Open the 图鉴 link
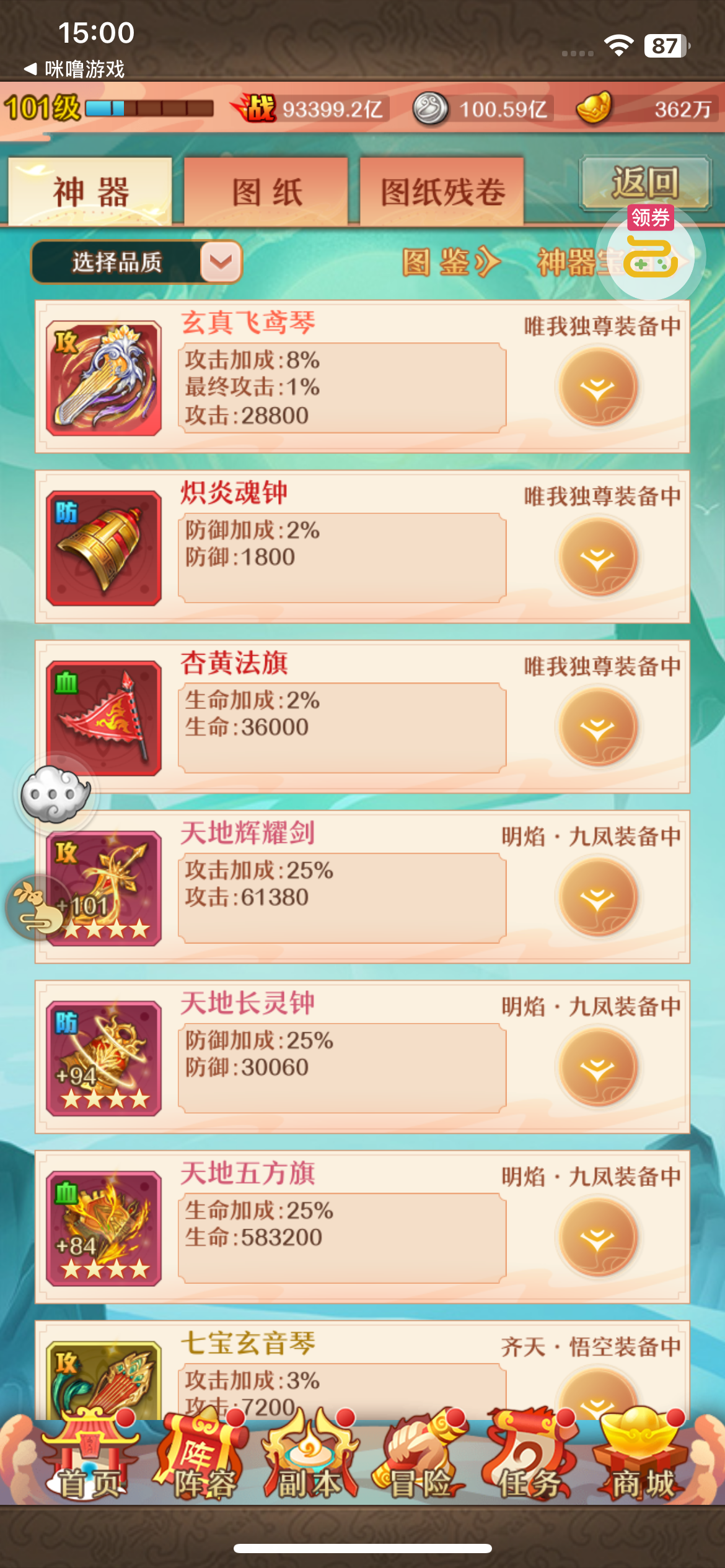Screen dimensions: 725x1568 coord(450,263)
